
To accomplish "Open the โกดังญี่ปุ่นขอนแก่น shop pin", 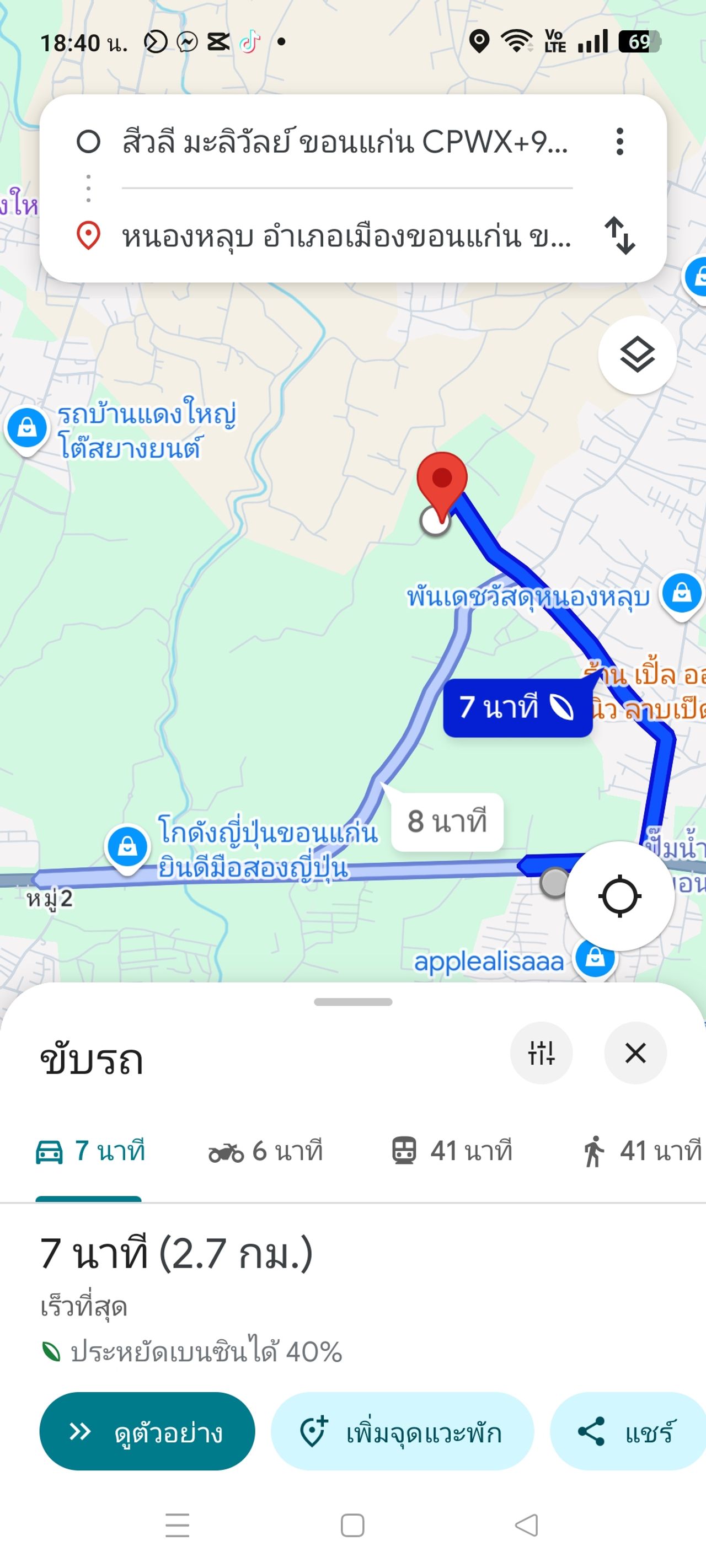I will [127, 847].
